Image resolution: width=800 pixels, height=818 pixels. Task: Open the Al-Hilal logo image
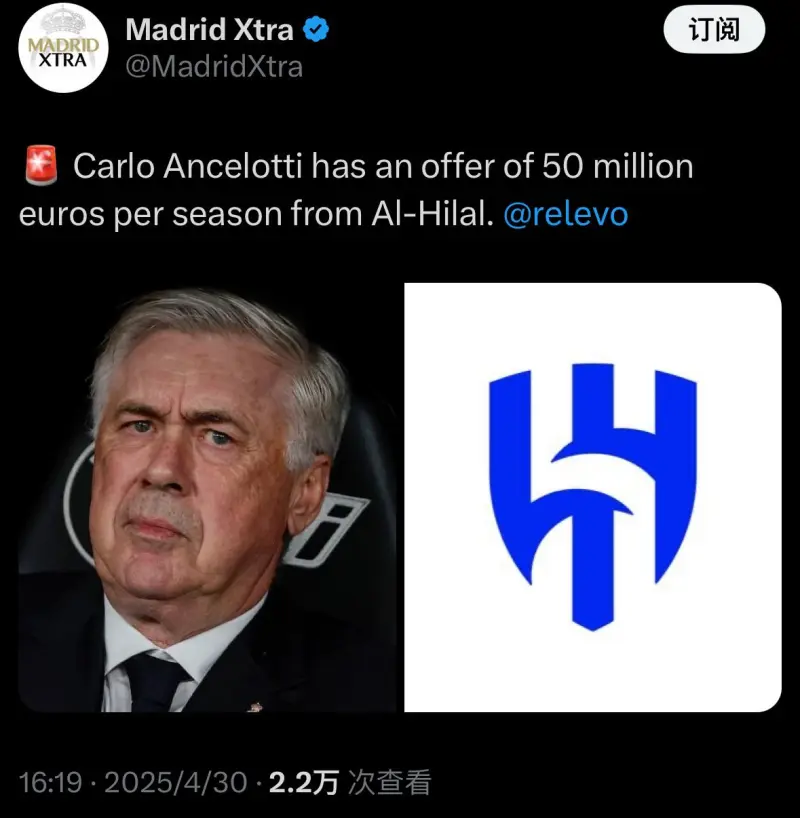click(592, 497)
